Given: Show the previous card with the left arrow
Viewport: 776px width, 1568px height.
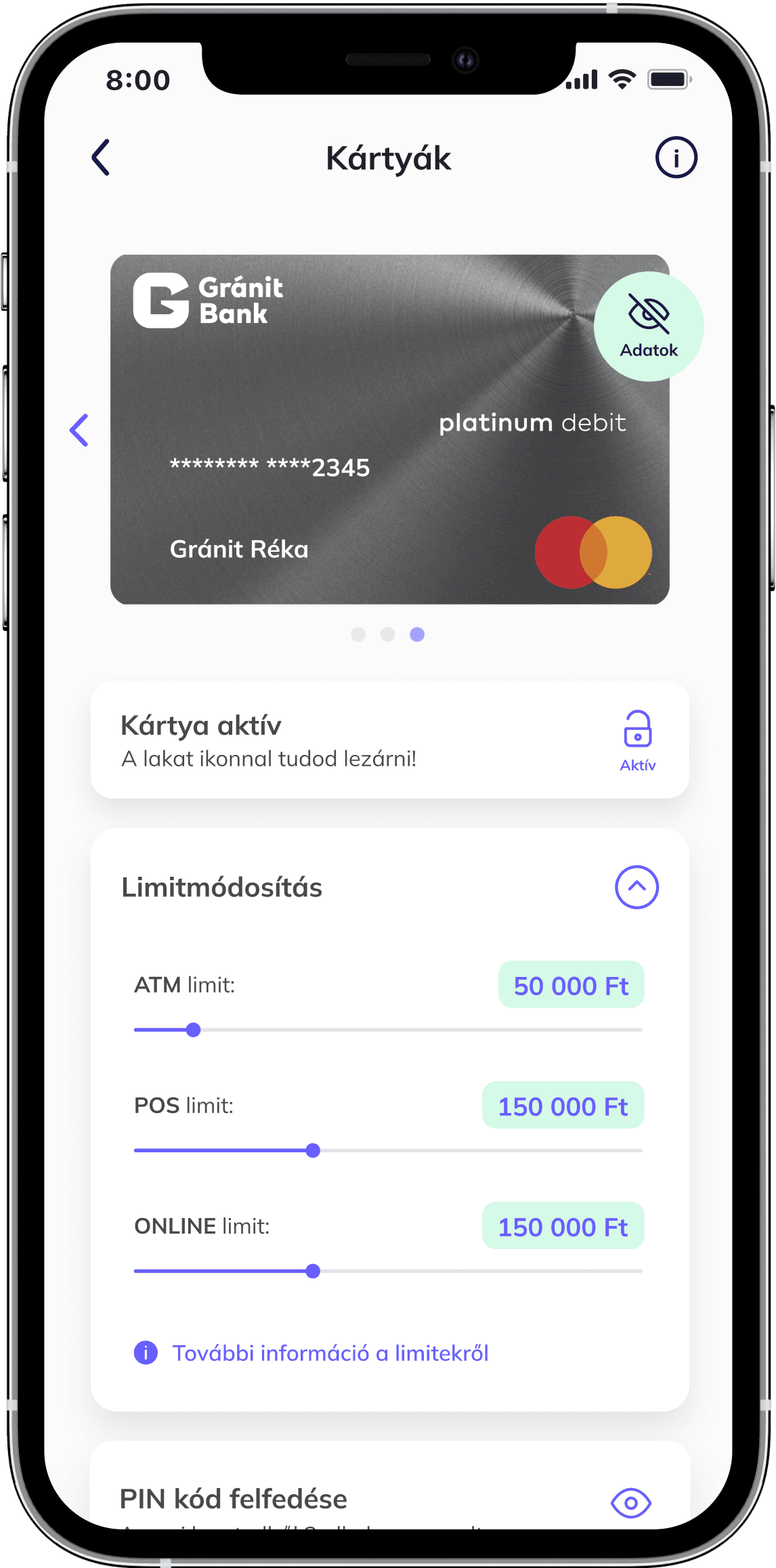Looking at the screenshot, I should (x=79, y=430).
